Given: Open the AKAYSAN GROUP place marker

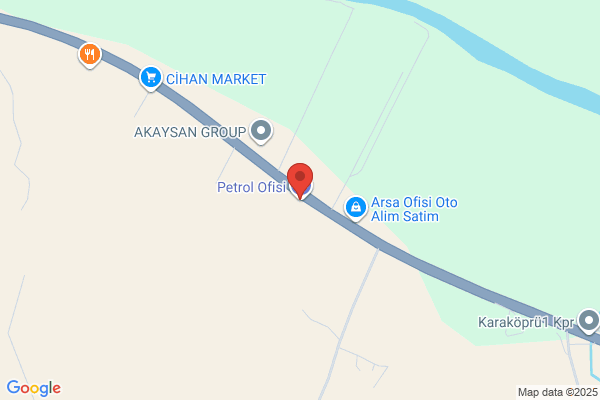Looking at the screenshot, I should [261, 130].
